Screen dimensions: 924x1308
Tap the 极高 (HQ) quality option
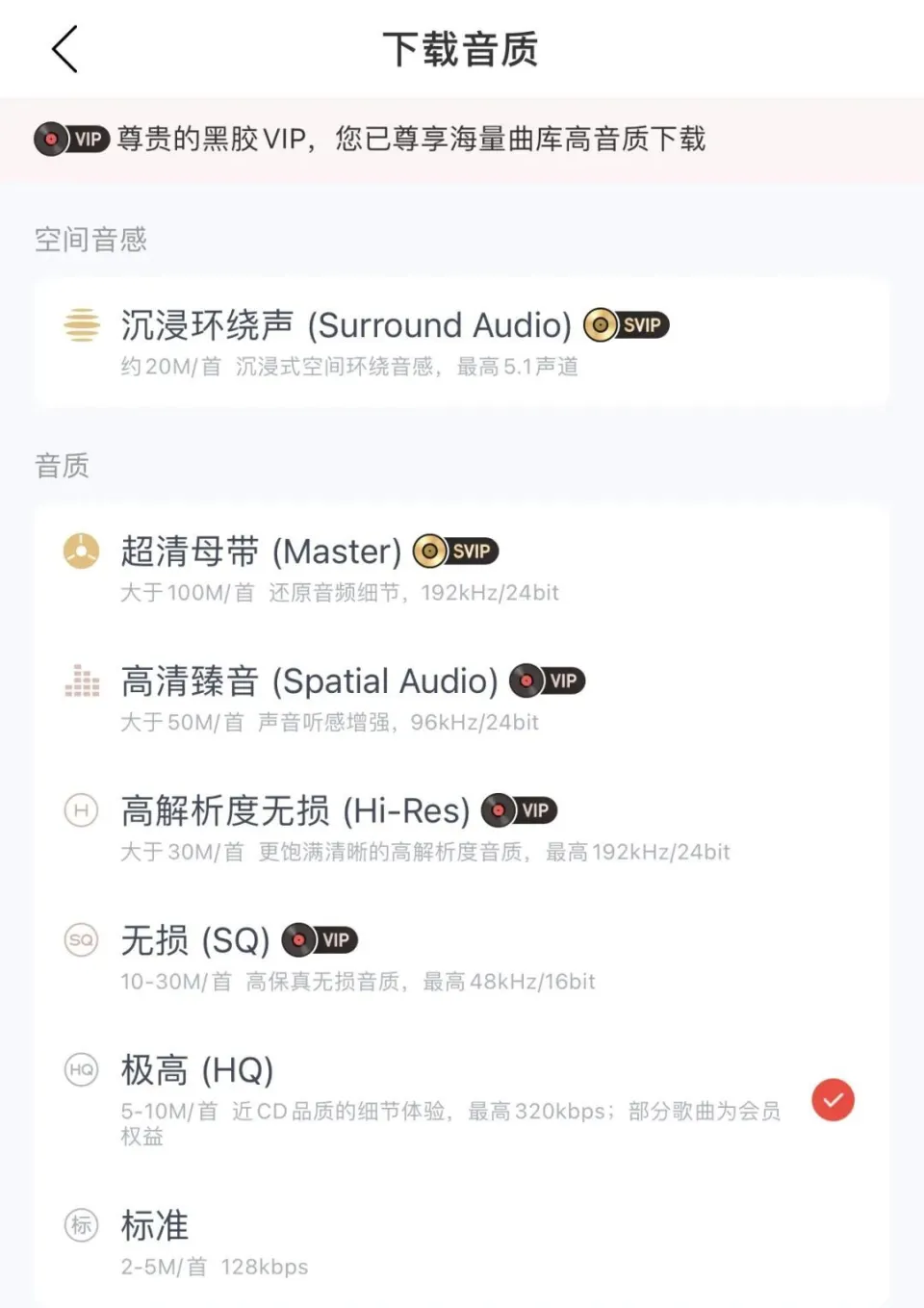198,1071
